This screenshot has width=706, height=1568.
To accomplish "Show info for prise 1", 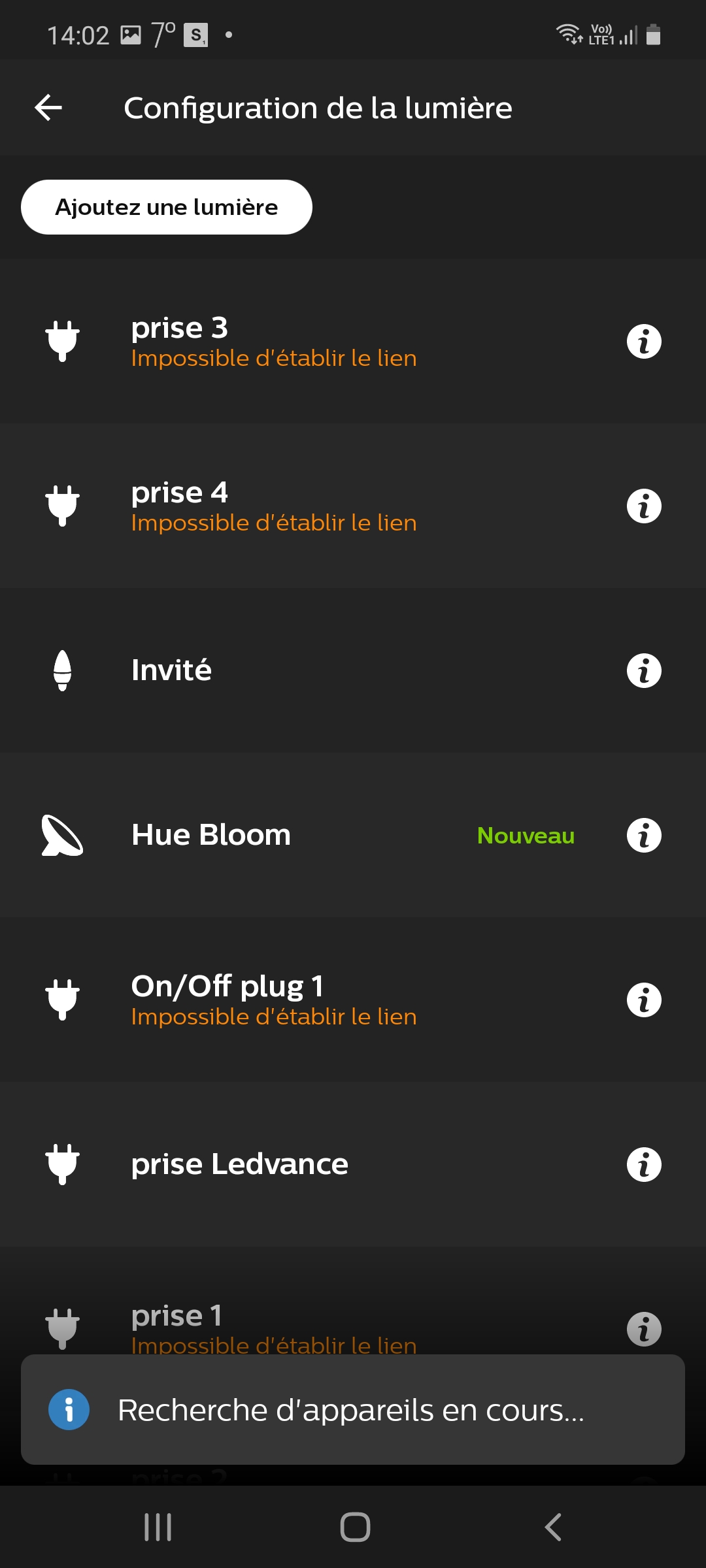I will [x=644, y=1329].
